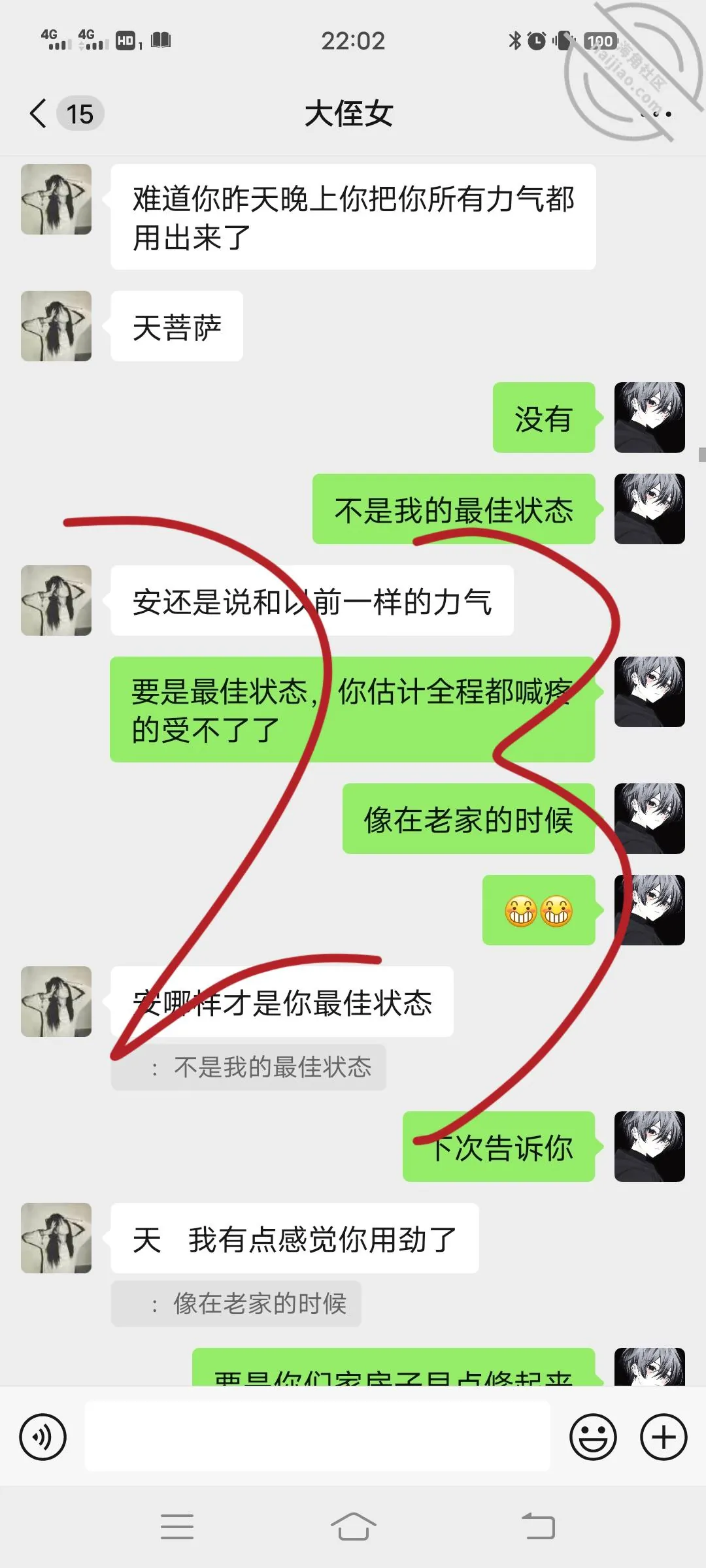
Task: Tap system home button
Action: 353,1527
